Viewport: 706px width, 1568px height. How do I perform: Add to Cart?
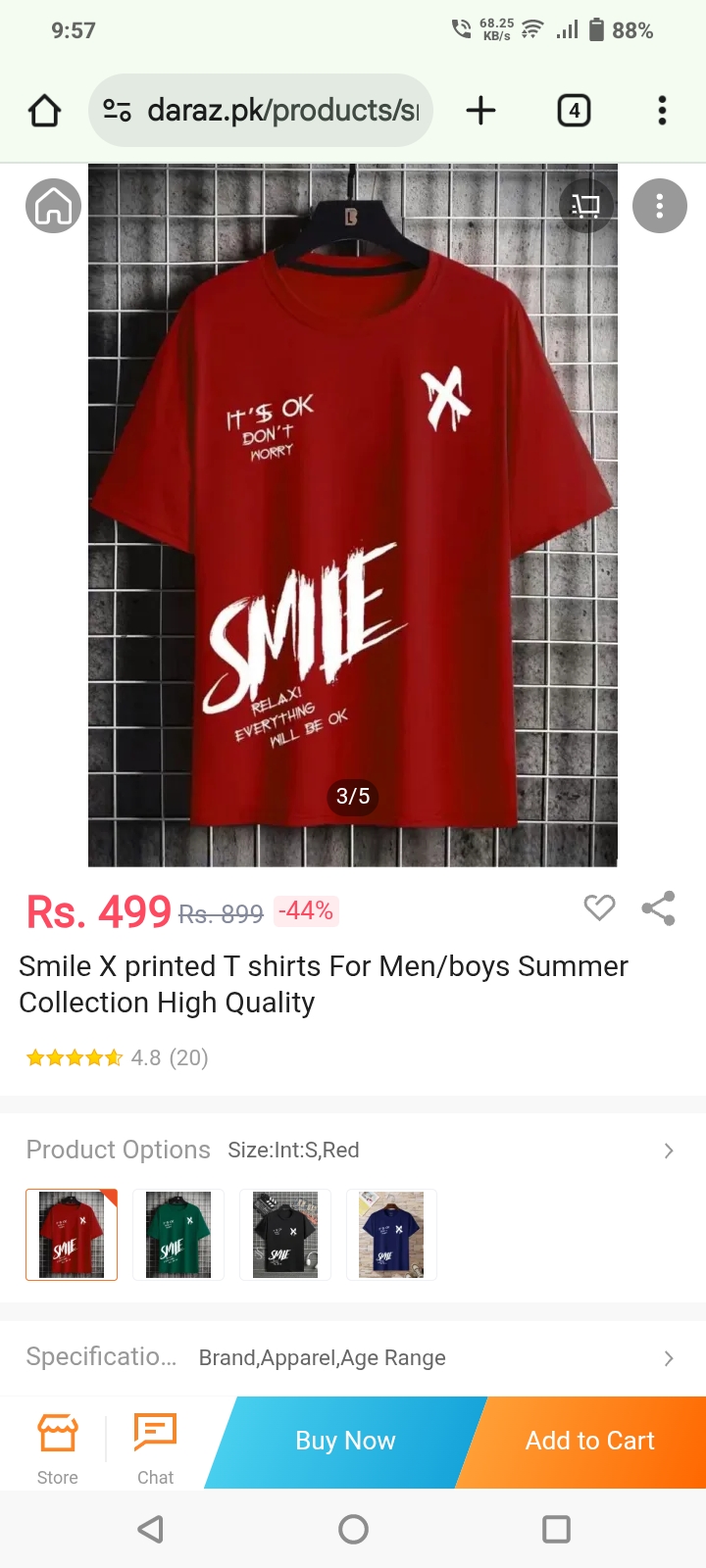coord(589,1441)
